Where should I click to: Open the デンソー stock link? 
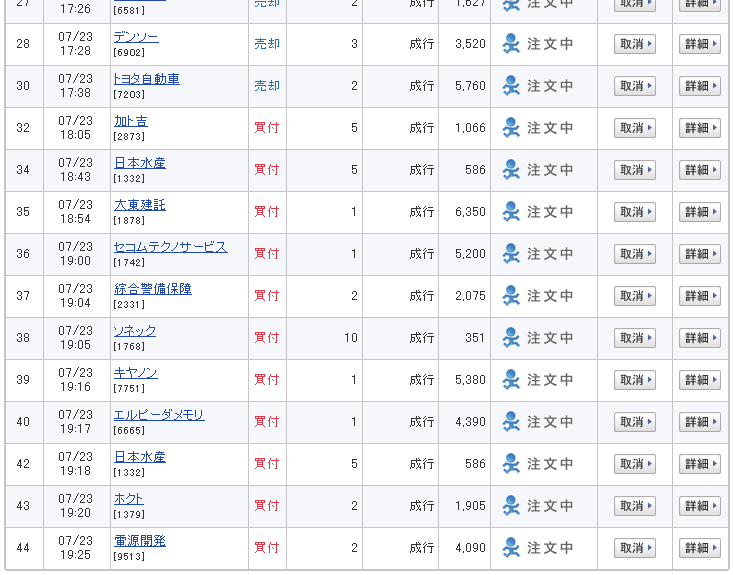point(136,37)
